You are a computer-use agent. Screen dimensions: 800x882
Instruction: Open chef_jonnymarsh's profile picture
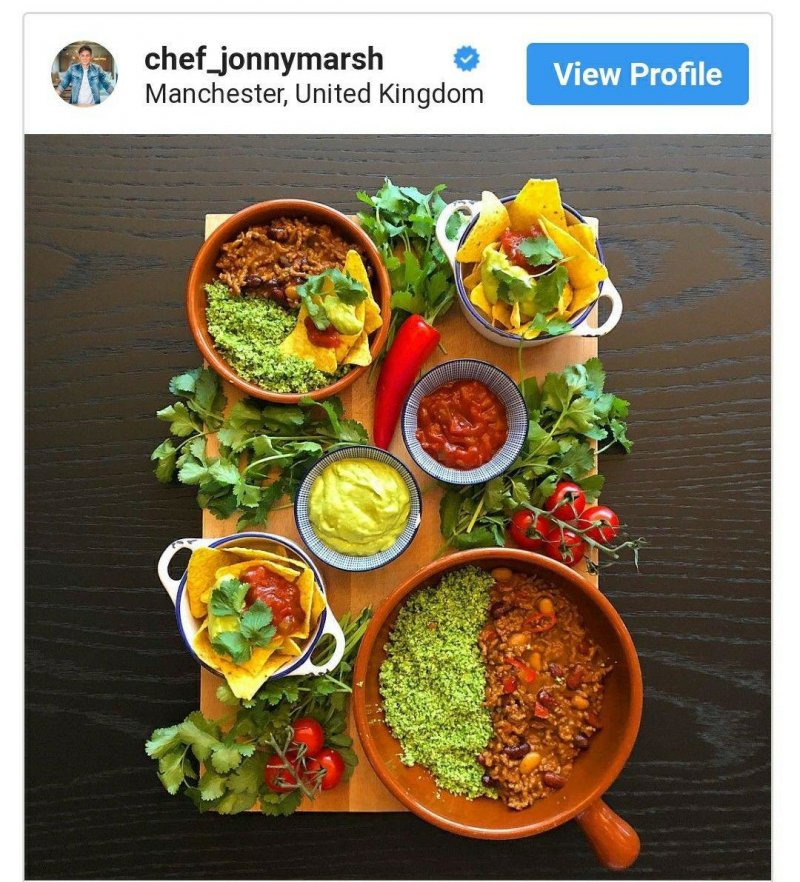[84, 74]
